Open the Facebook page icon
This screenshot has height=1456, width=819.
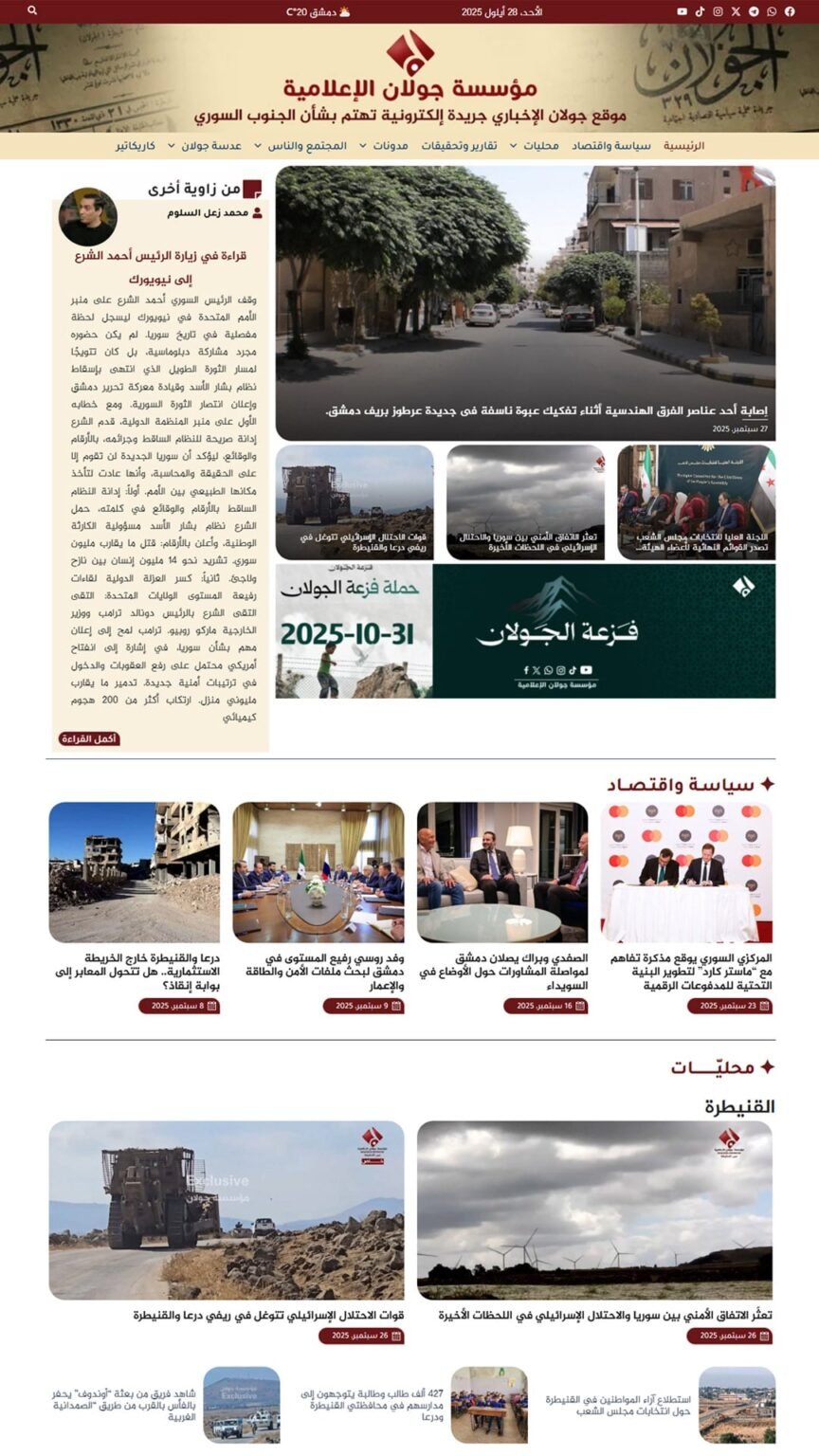click(790, 11)
